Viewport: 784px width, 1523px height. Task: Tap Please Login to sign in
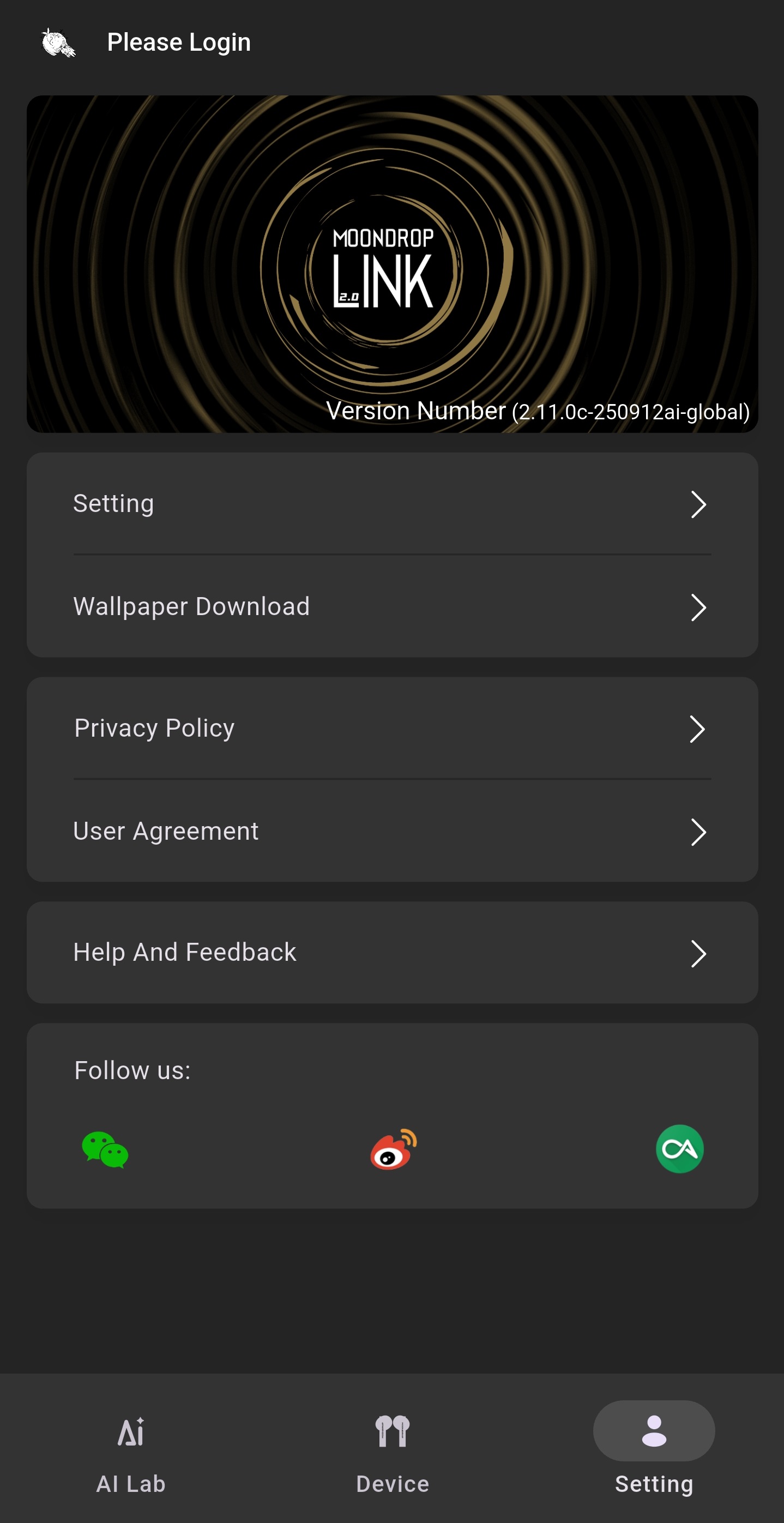(x=178, y=43)
